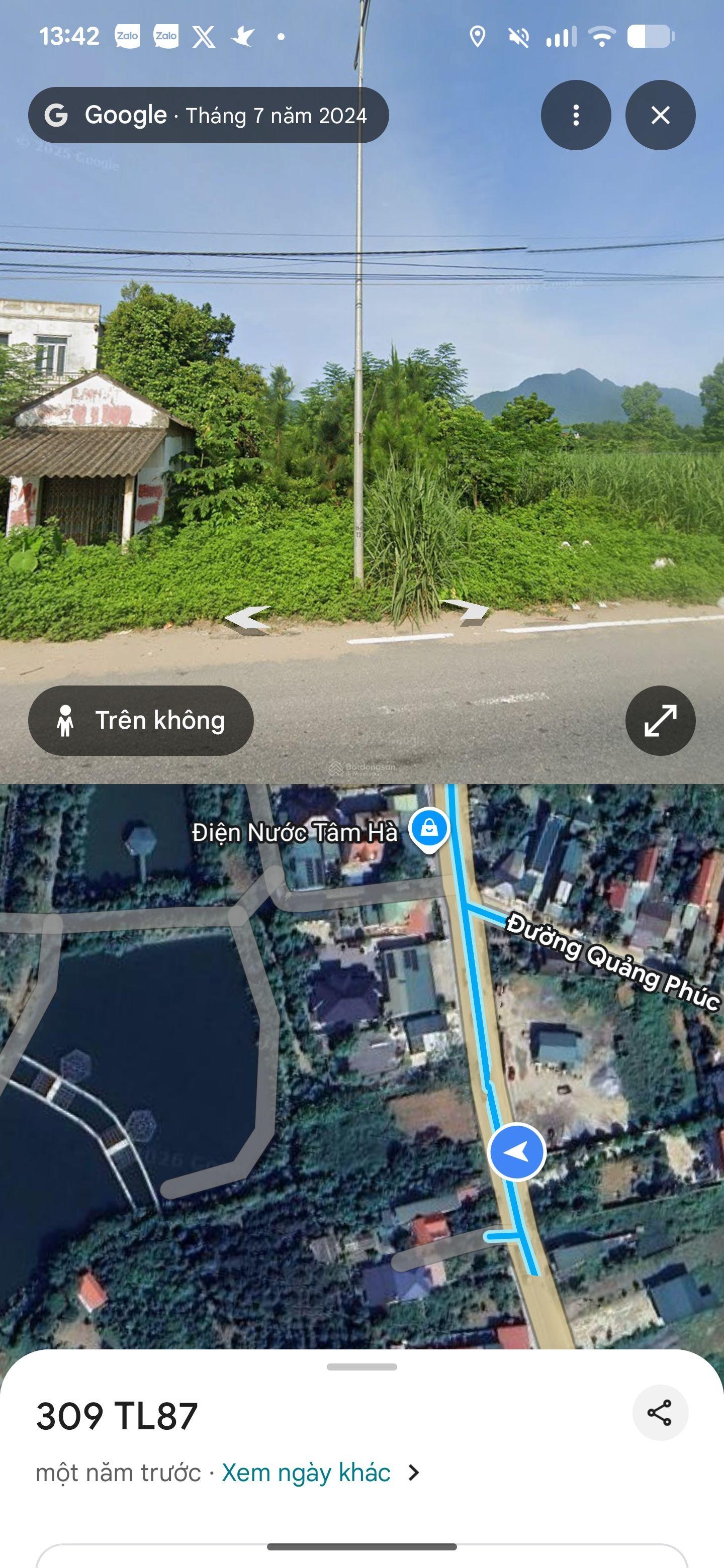Share the 309 TL87 location
Screen dimensions: 724x1568
click(x=660, y=1412)
